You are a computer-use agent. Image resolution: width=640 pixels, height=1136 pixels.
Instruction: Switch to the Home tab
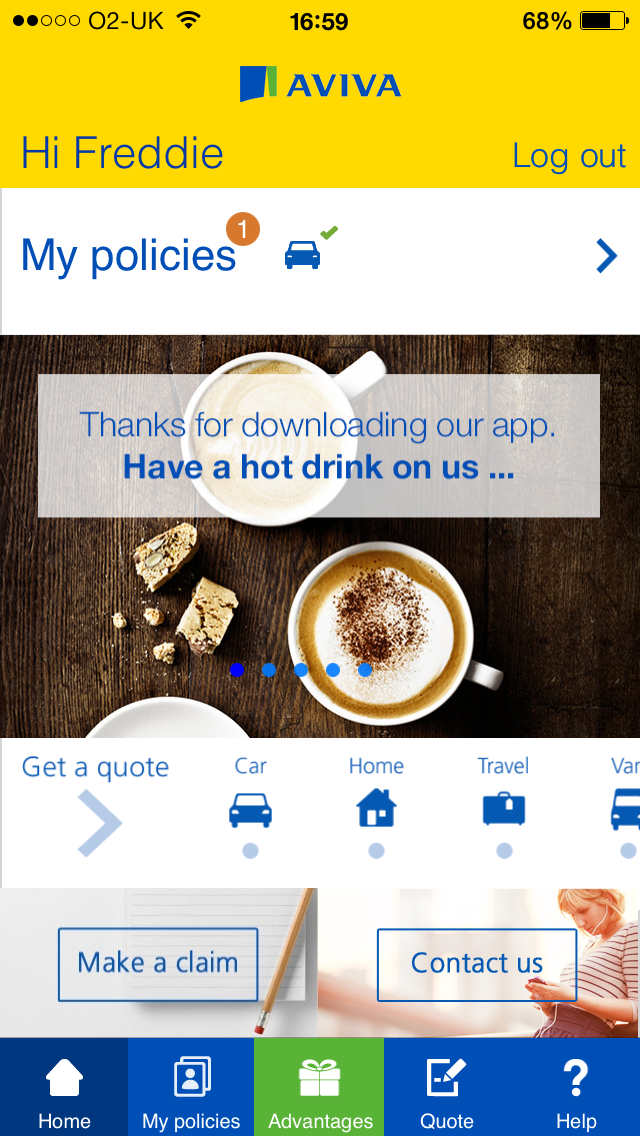coord(64,1088)
